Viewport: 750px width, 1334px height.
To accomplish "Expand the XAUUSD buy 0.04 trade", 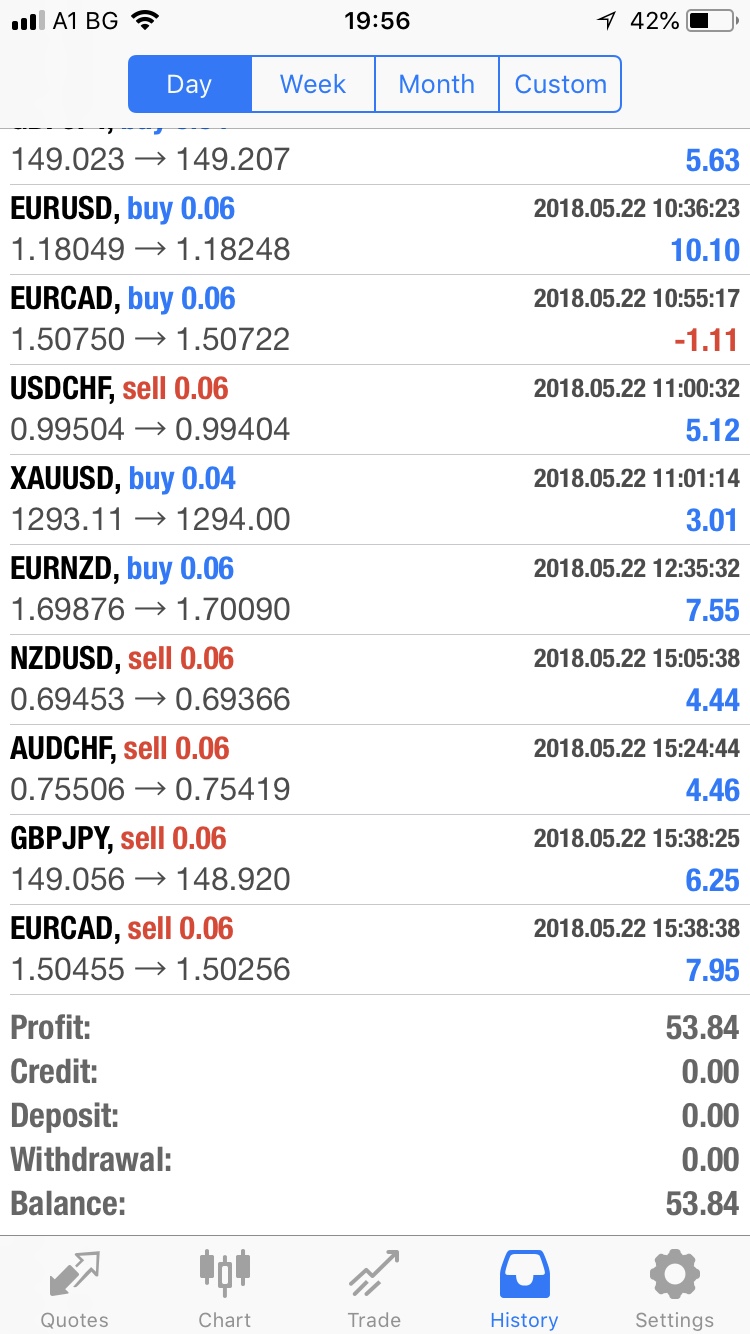I will [375, 499].
